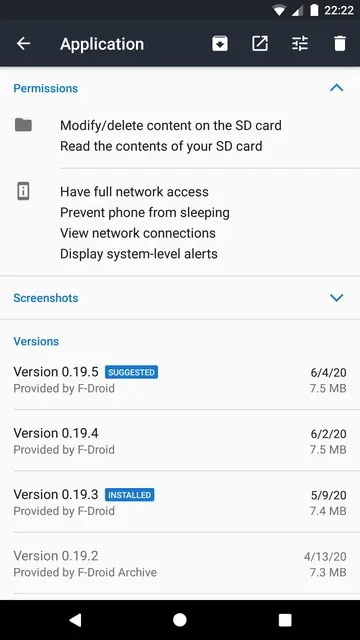Open the preferences sliders icon
360x640 pixels.
click(300, 43)
